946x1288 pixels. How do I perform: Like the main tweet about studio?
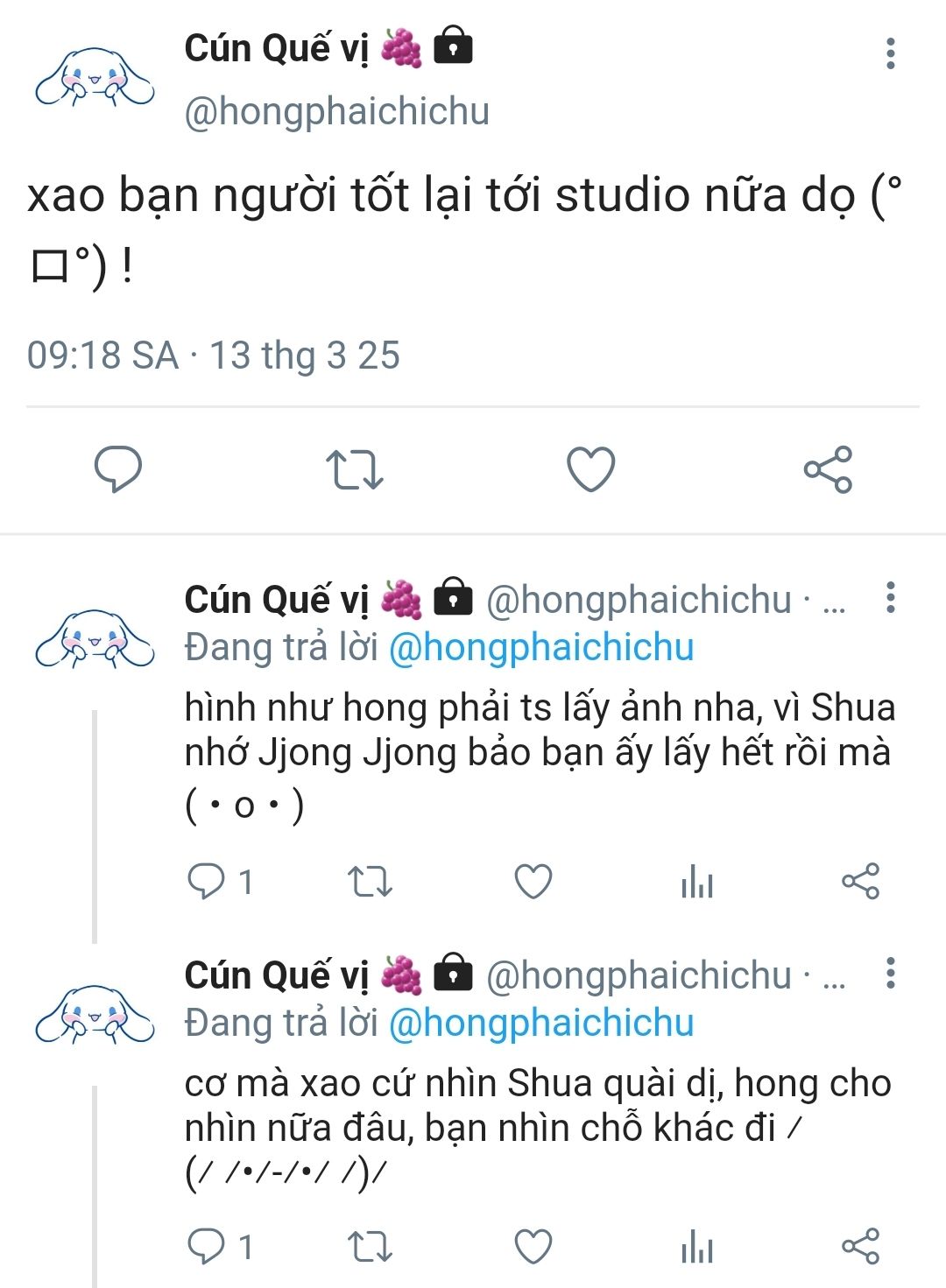pyautogui.click(x=591, y=468)
